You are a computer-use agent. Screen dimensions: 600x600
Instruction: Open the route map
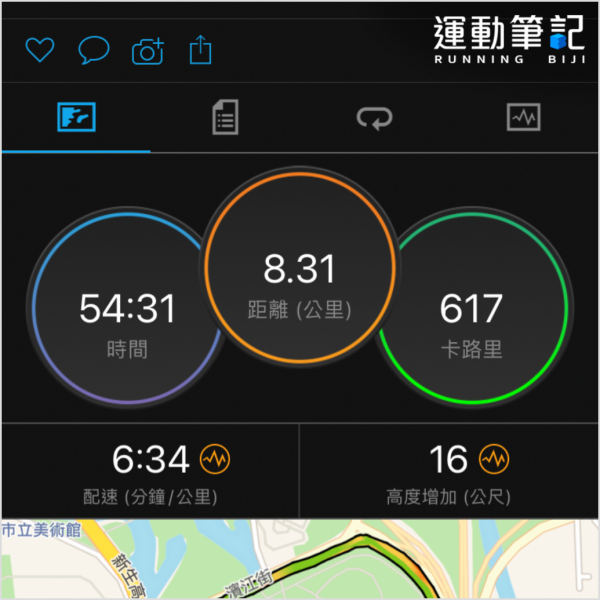click(x=300, y=560)
